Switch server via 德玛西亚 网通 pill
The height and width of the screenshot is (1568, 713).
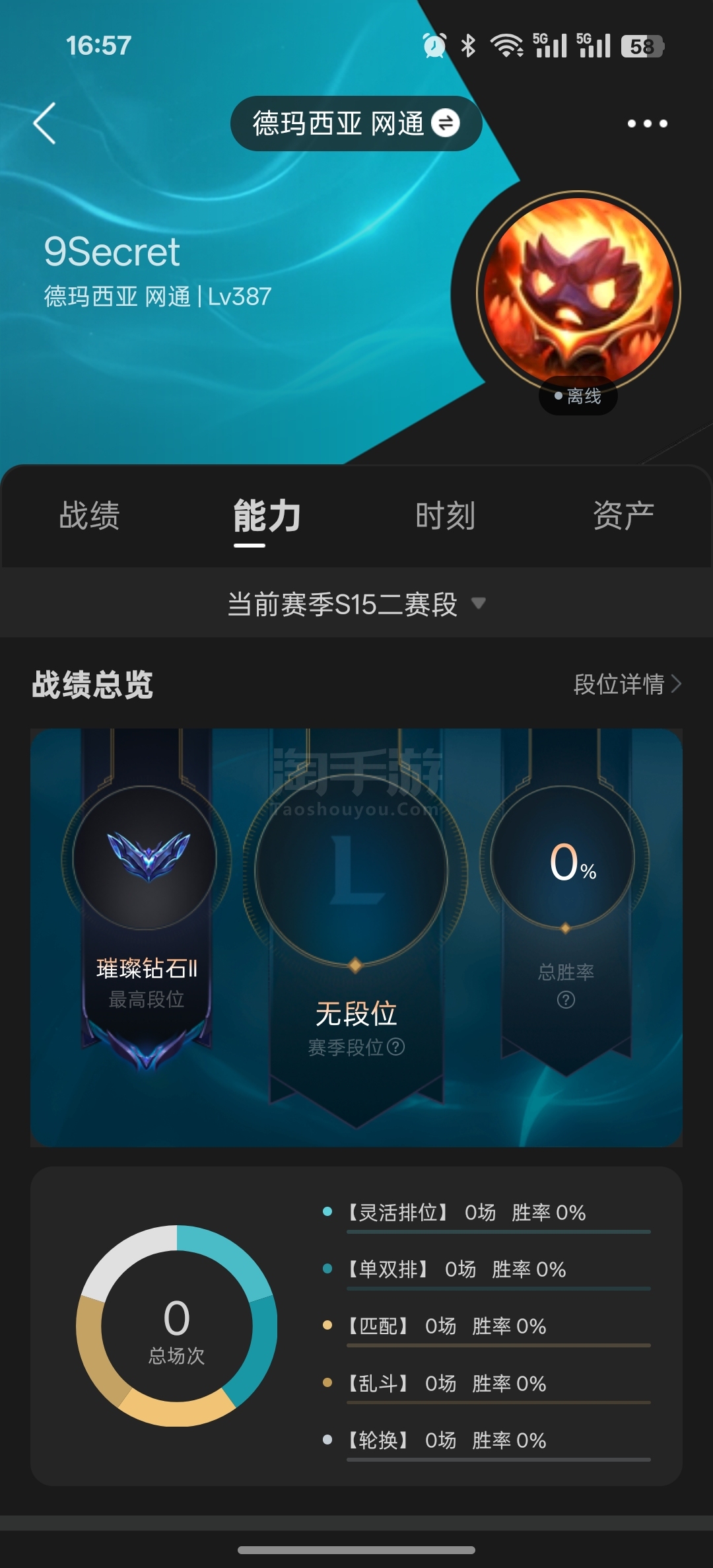[x=356, y=124]
